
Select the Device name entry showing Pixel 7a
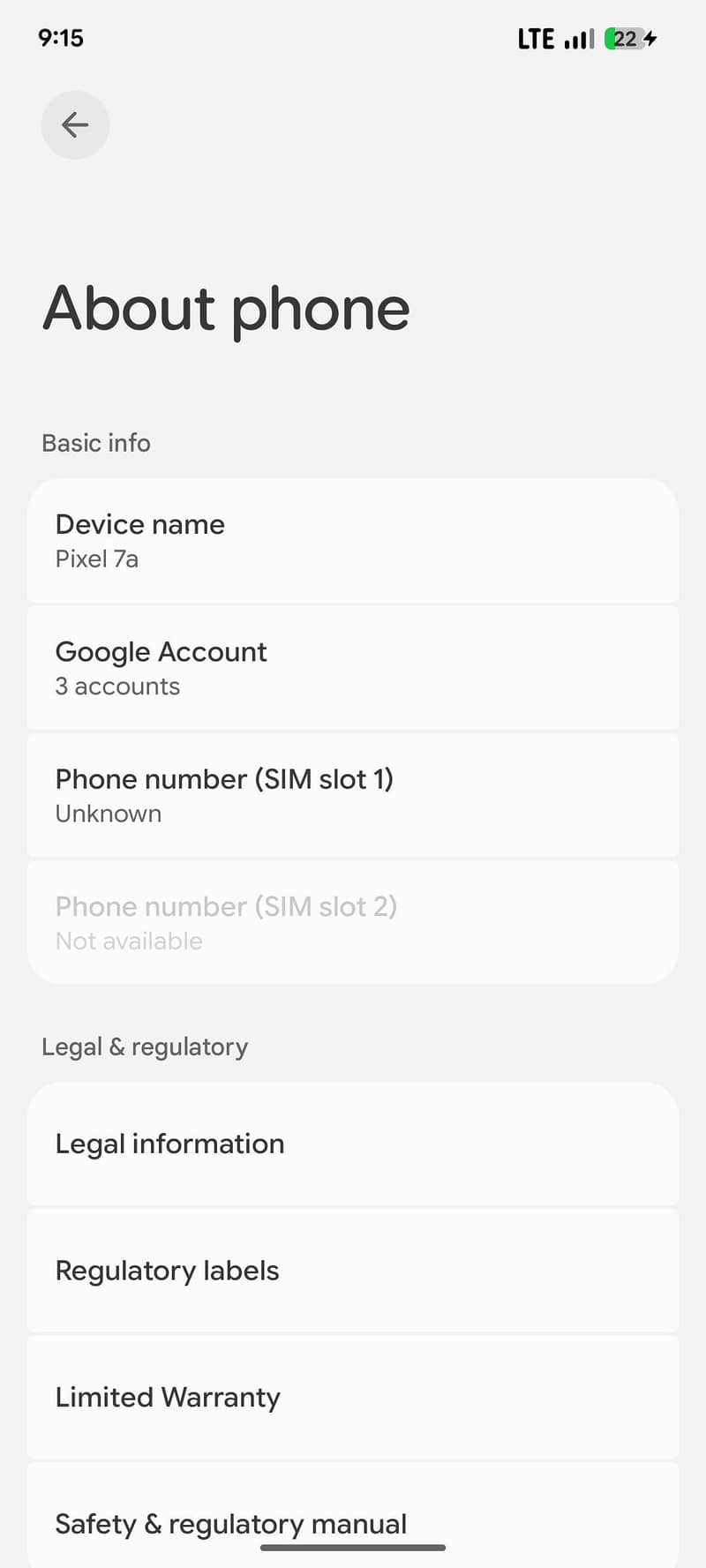pyautogui.click(x=353, y=539)
